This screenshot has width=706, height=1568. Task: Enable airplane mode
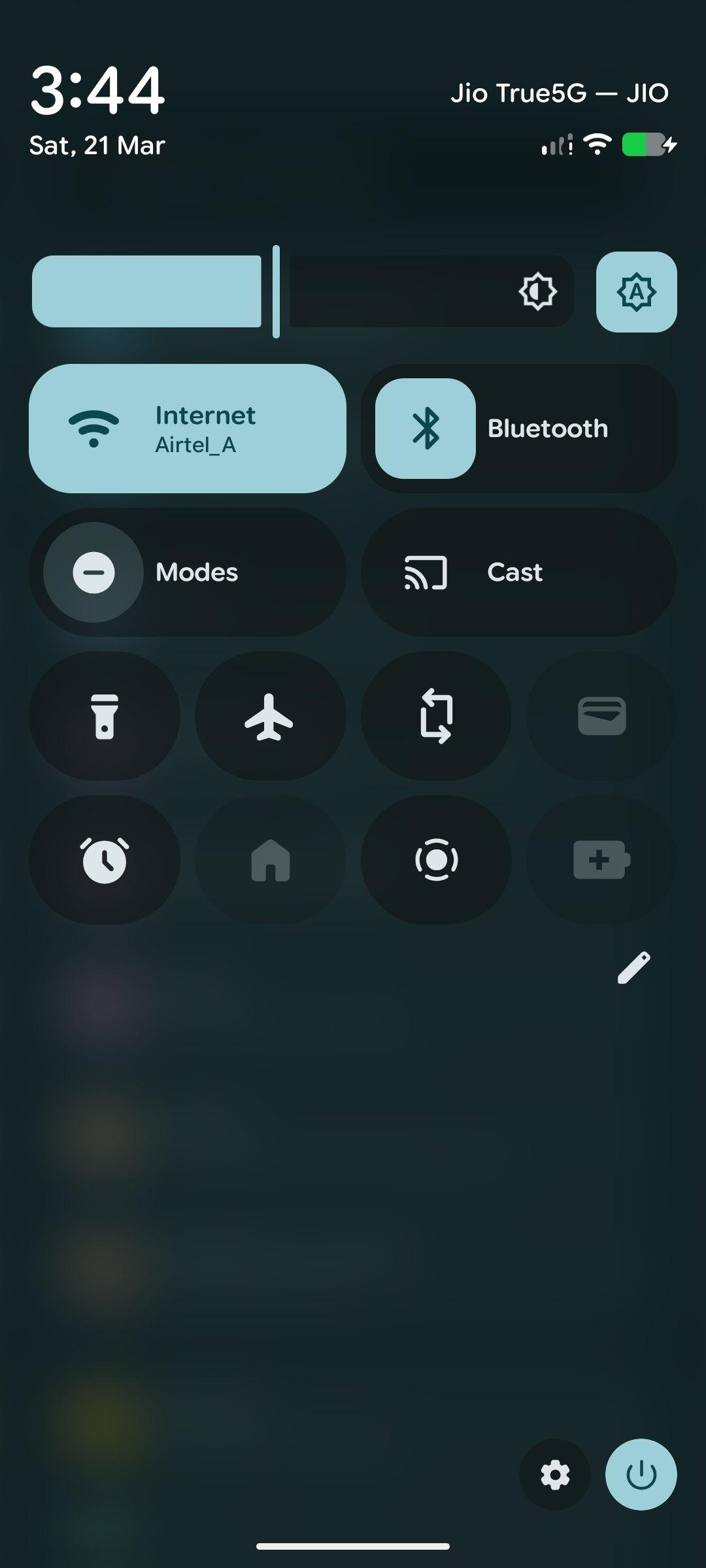(x=270, y=716)
